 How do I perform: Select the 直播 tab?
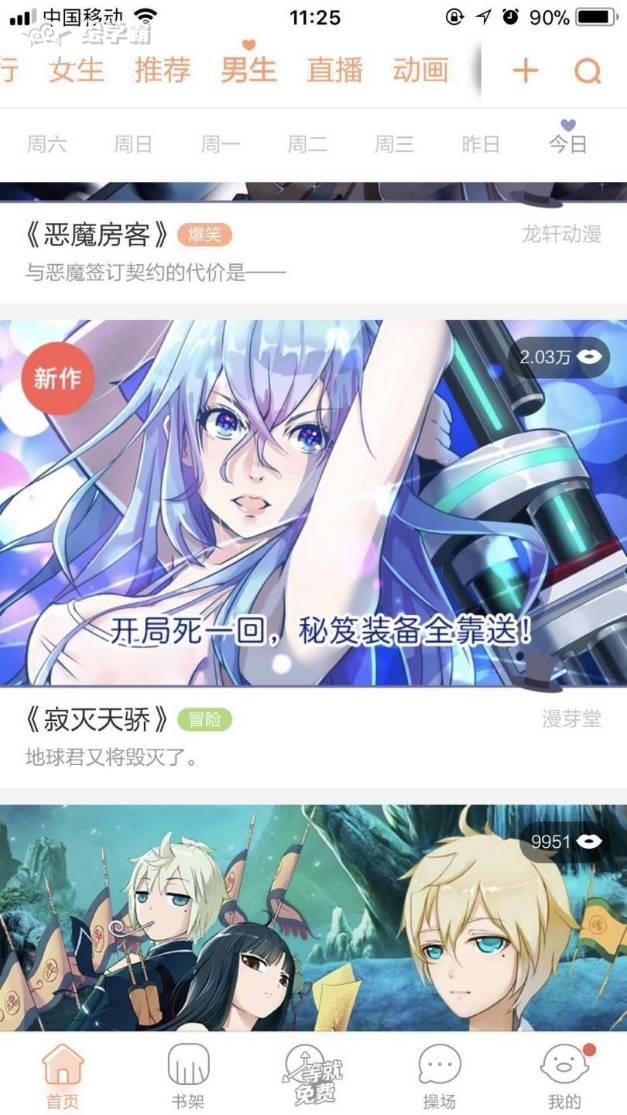tap(335, 70)
